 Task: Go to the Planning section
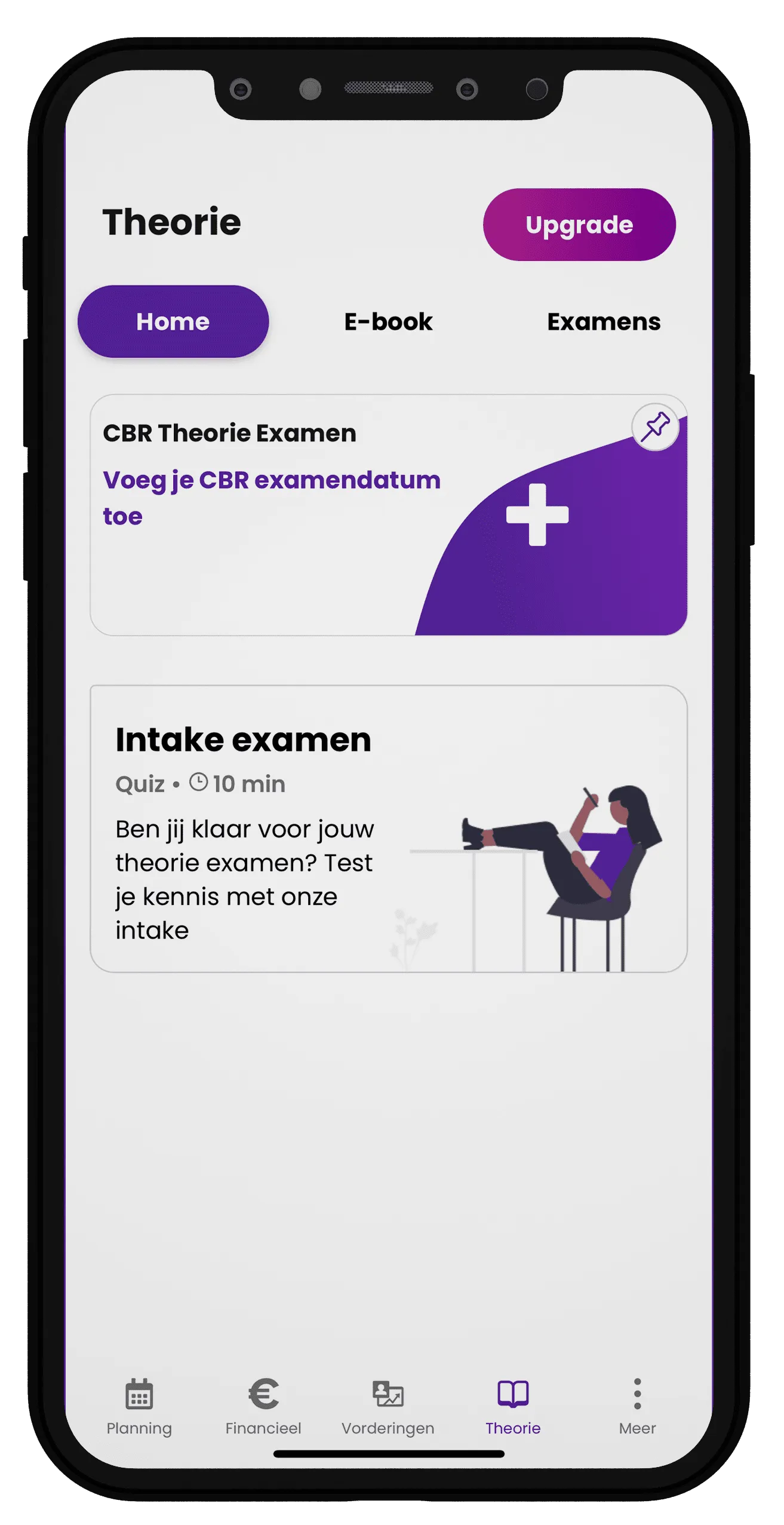tap(139, 1406)
